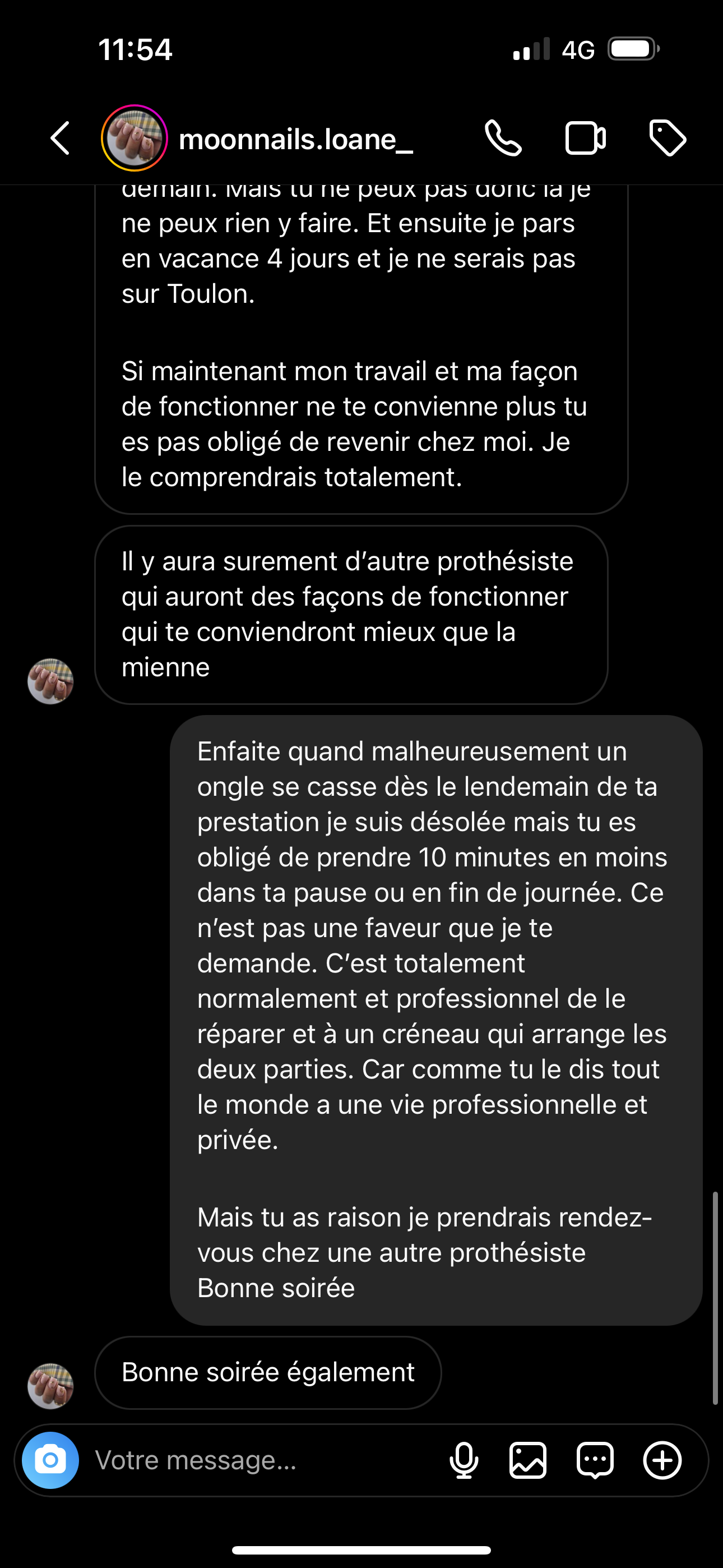Open the plus menu for more options
723x1568 pixels.
(x=662, y=1460)
